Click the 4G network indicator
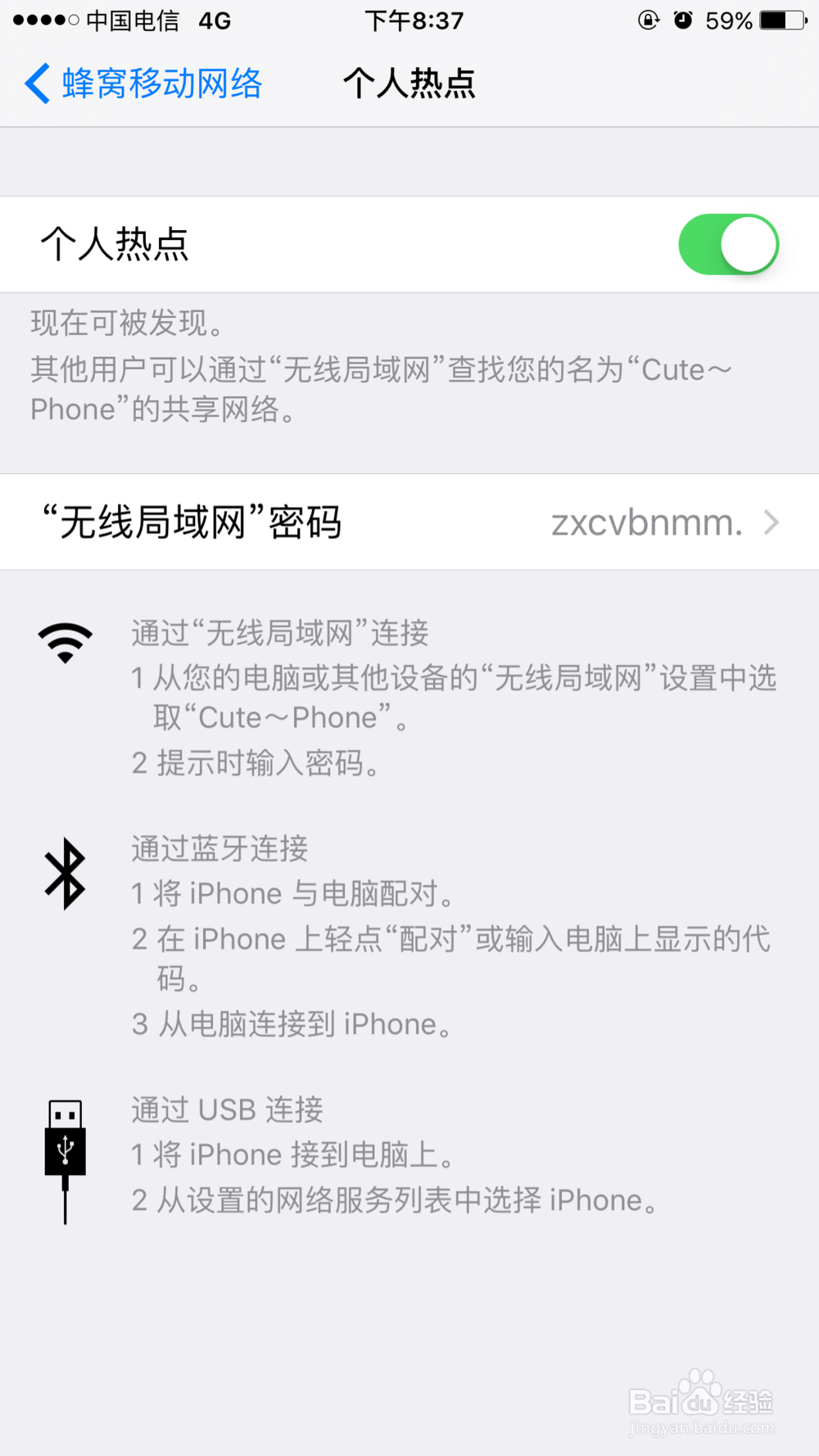 tap(215, 20)
